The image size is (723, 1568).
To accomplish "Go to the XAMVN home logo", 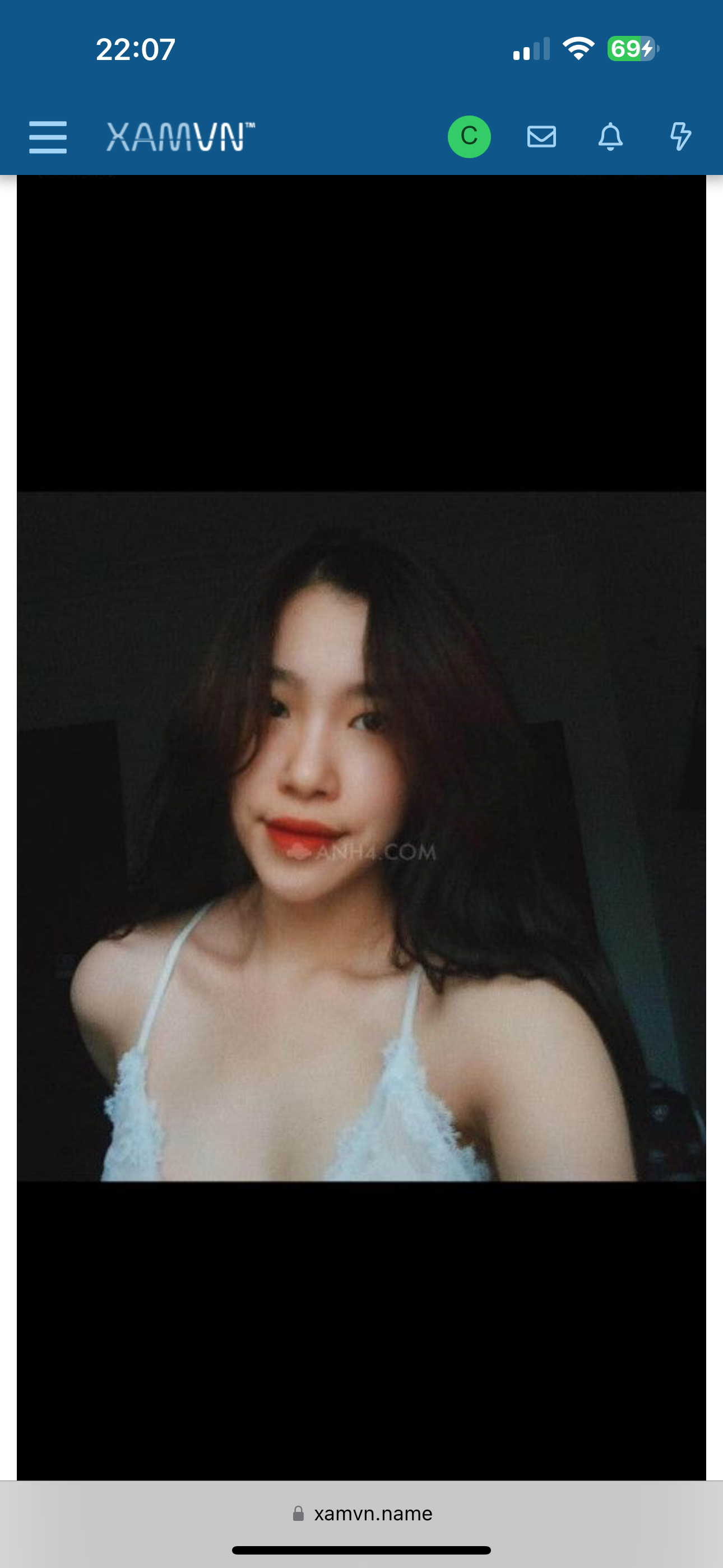I will 180,137.
